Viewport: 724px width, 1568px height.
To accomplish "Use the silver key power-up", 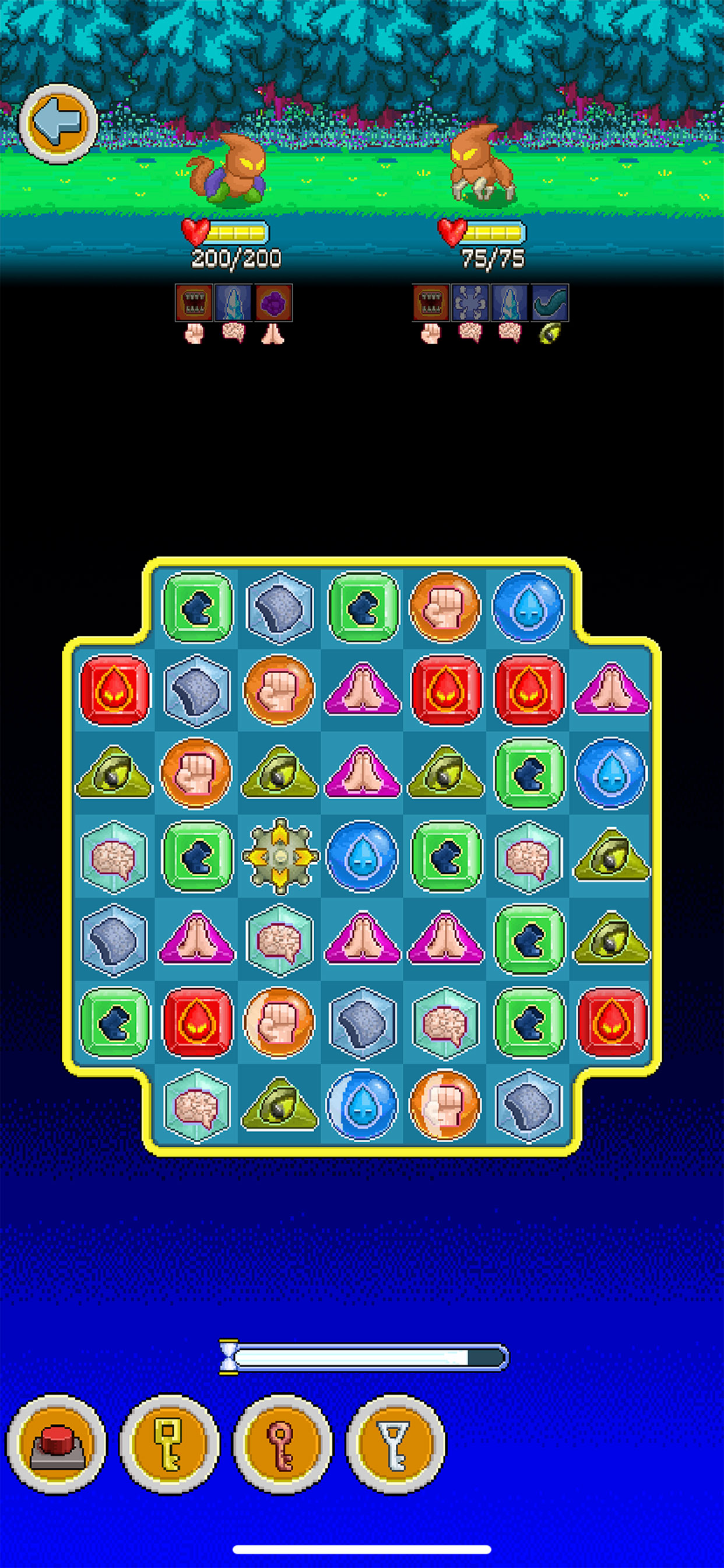I will [395, 1443].
